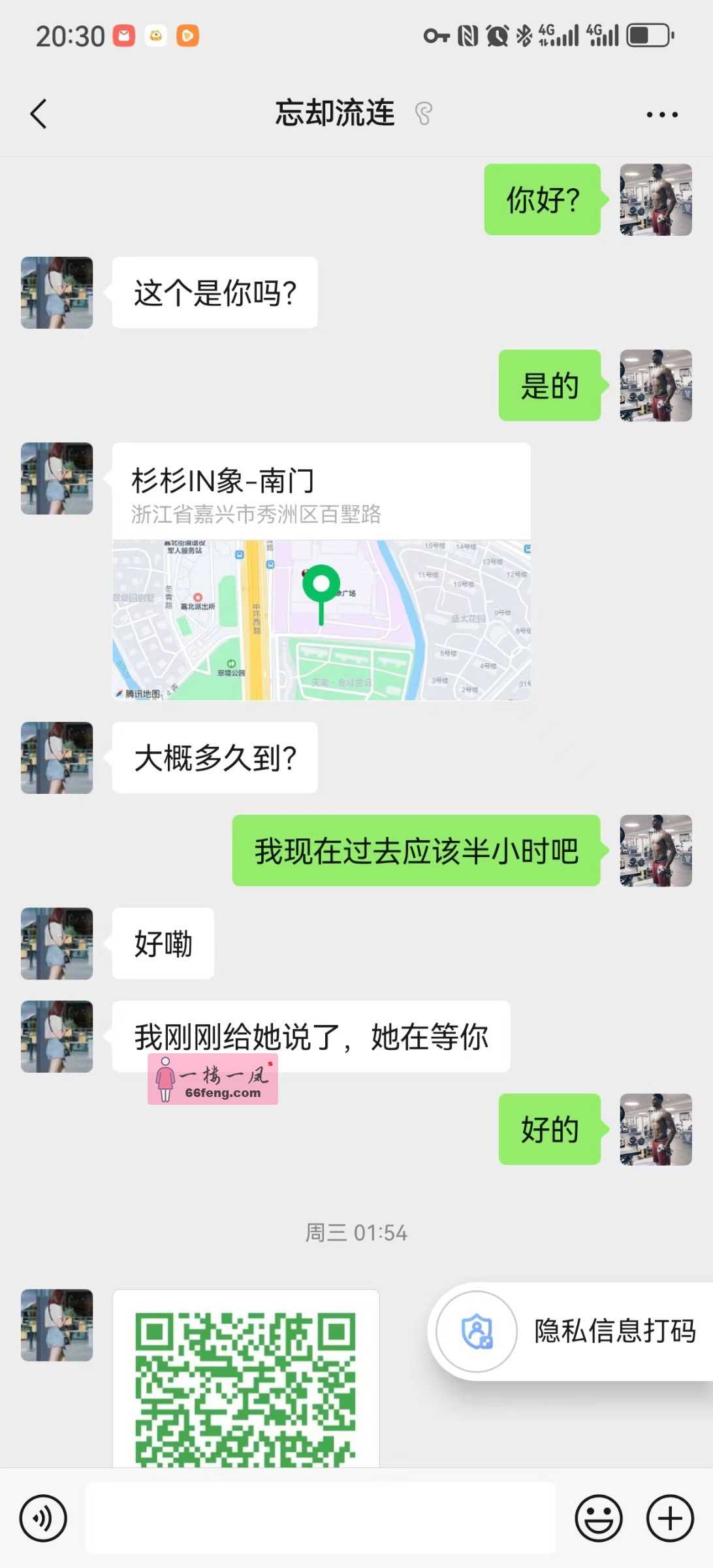
Task: View the QR code image message
Action: (x=246, y=1379)
